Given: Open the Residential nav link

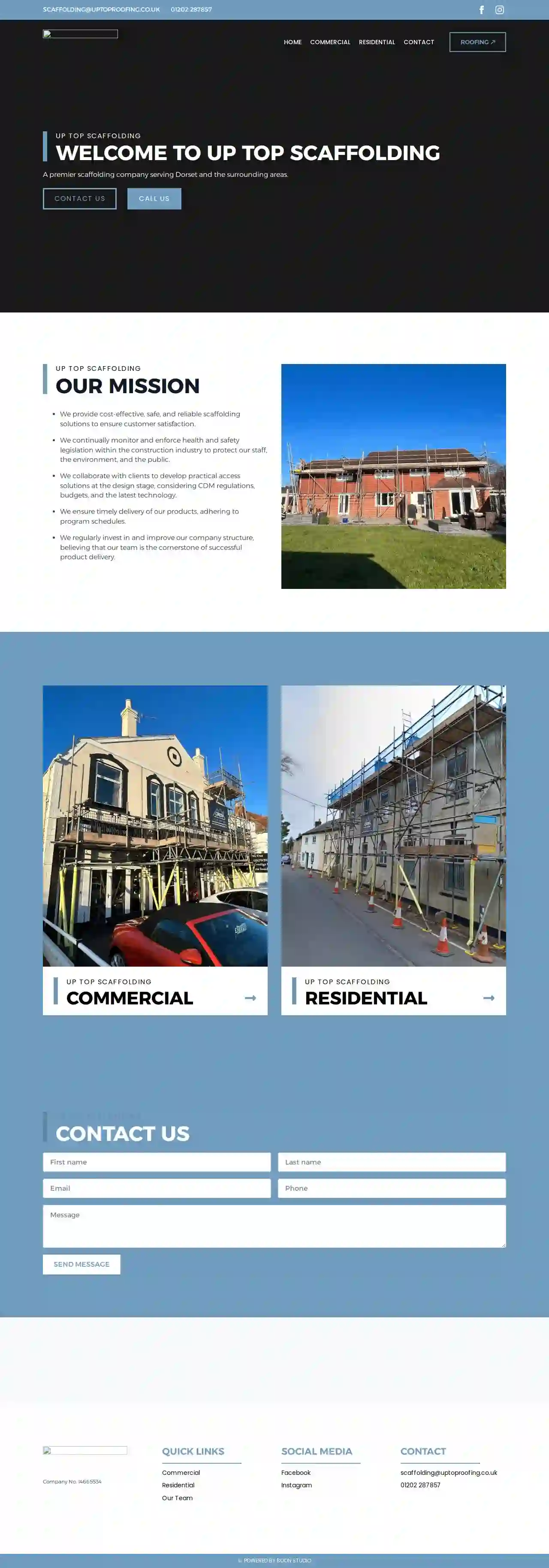Looking at the screenshot, I should tap(377, 42).
